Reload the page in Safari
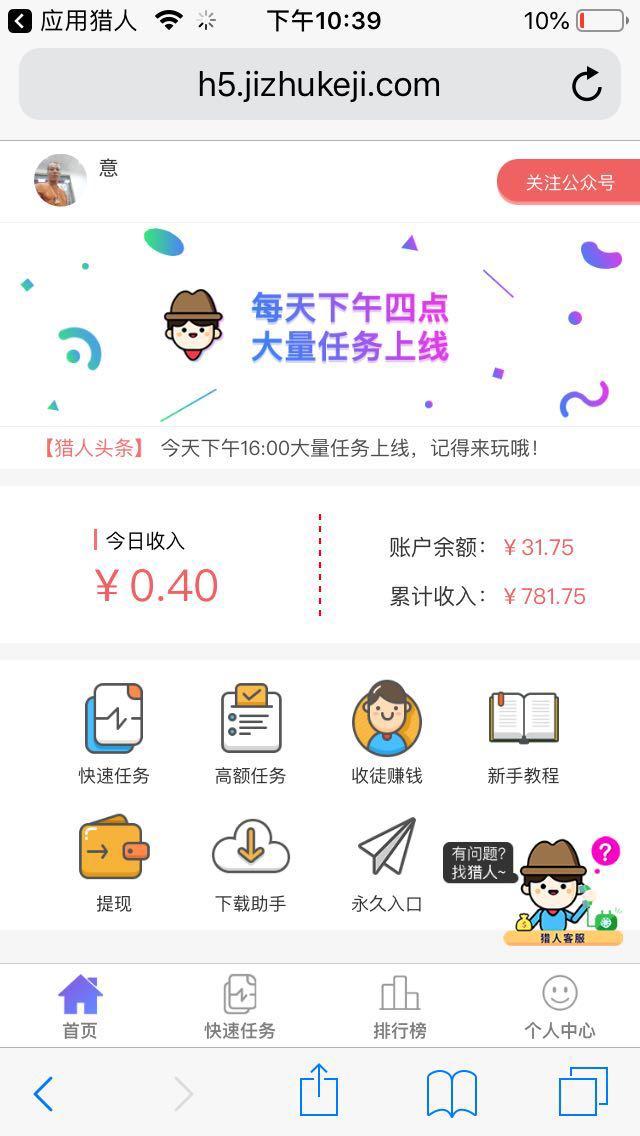The height and width of the screenshot is (1136, 640). tap(587, 85)
